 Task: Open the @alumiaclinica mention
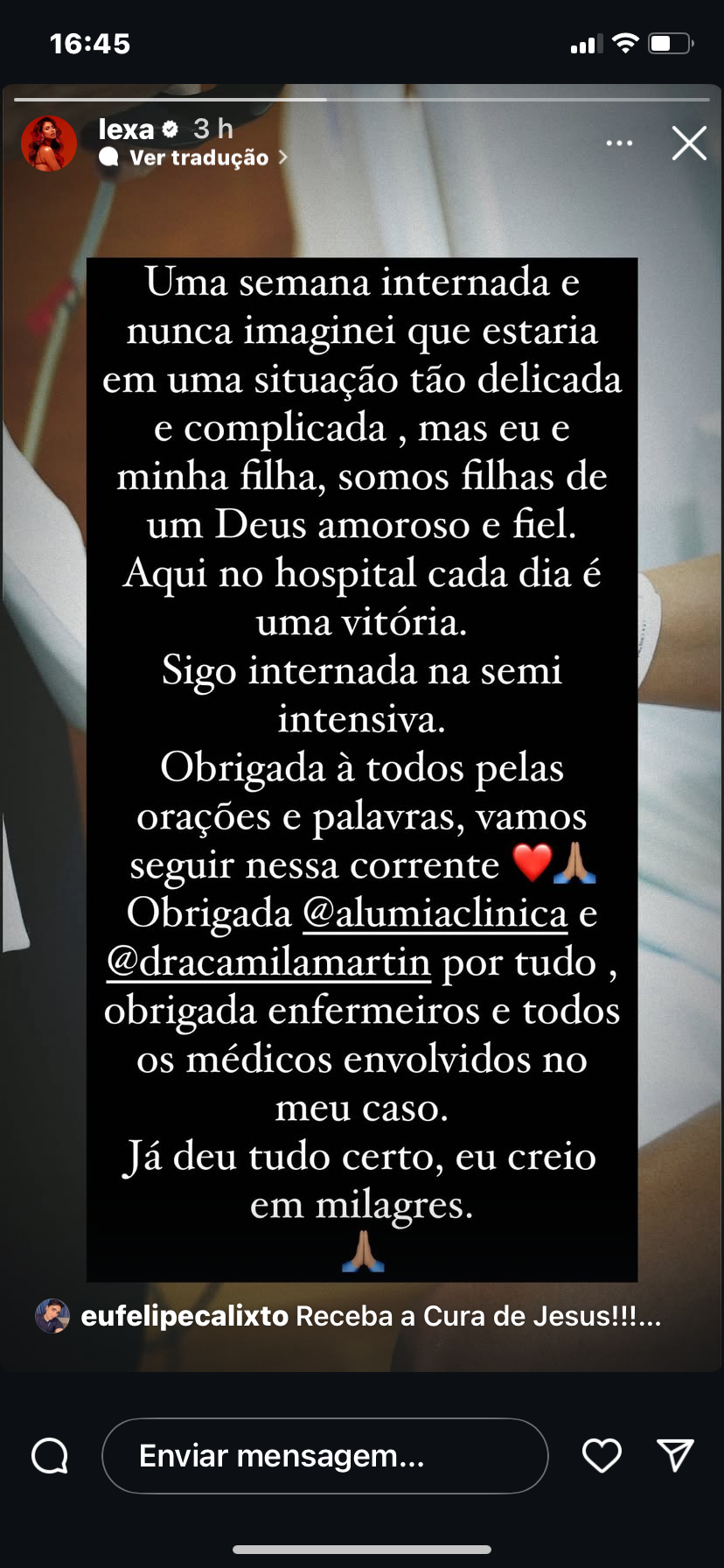[x=435, y=913]
